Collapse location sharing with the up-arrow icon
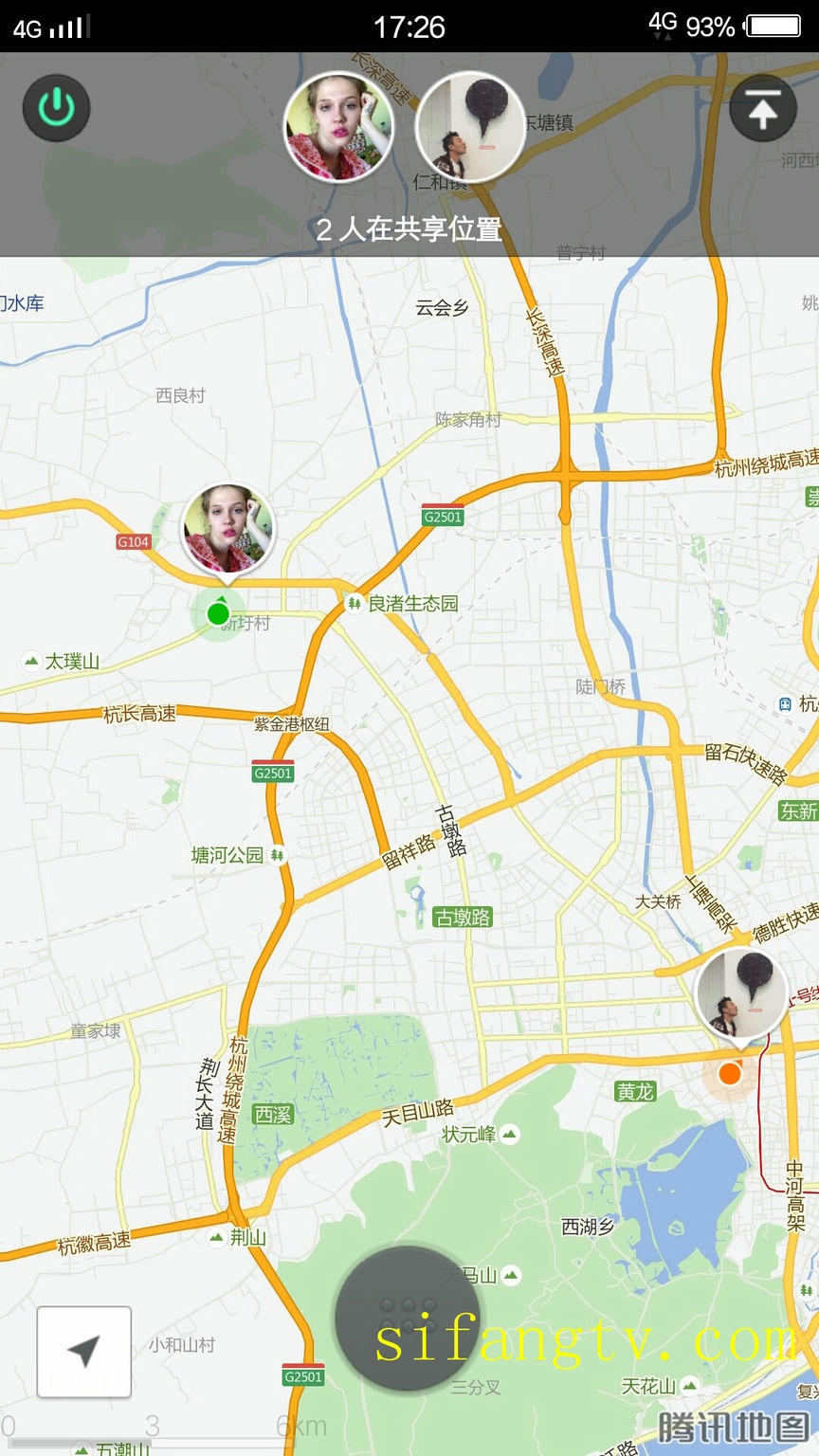The width and height of the screenshot is (819, 1456). tap(762, 109)
